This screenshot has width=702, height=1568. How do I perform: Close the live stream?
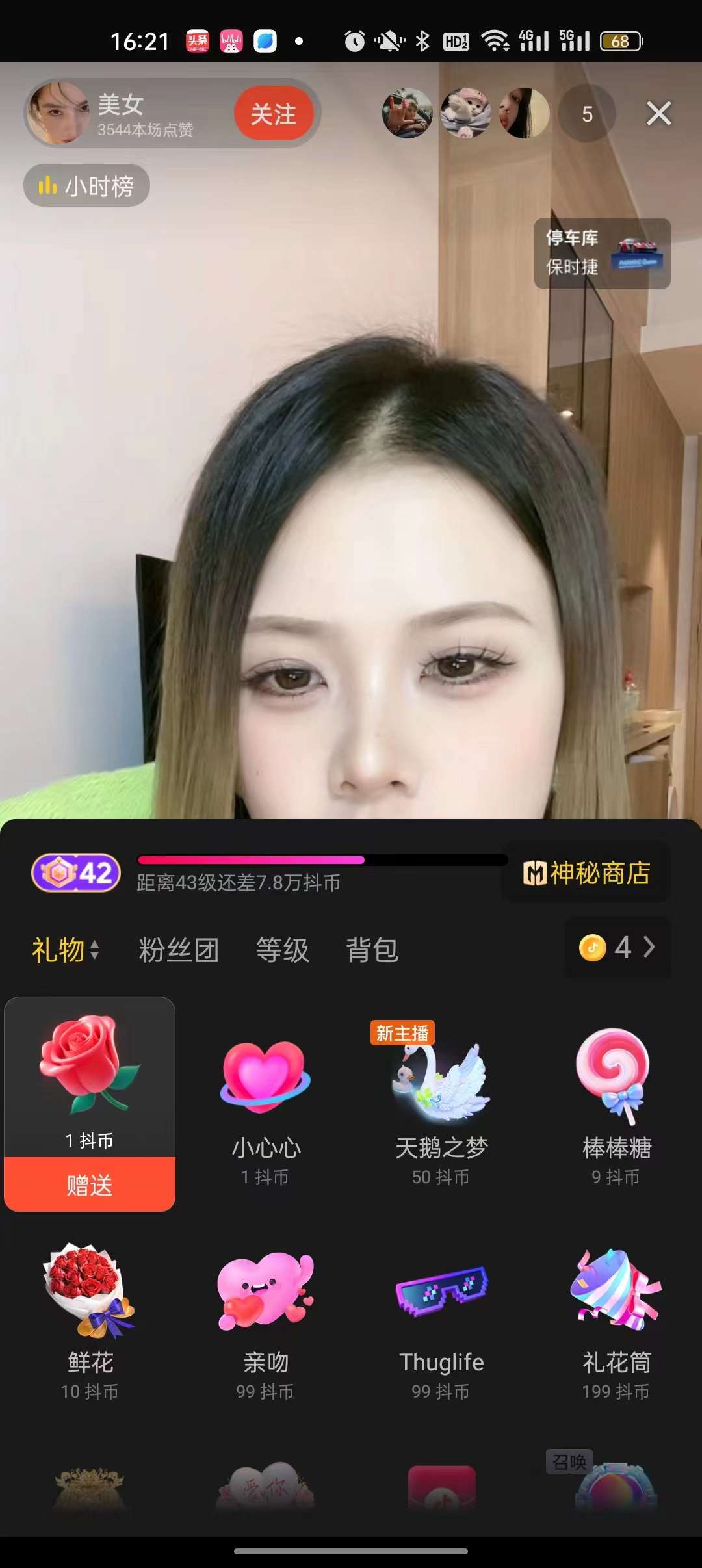click(658, 114)
